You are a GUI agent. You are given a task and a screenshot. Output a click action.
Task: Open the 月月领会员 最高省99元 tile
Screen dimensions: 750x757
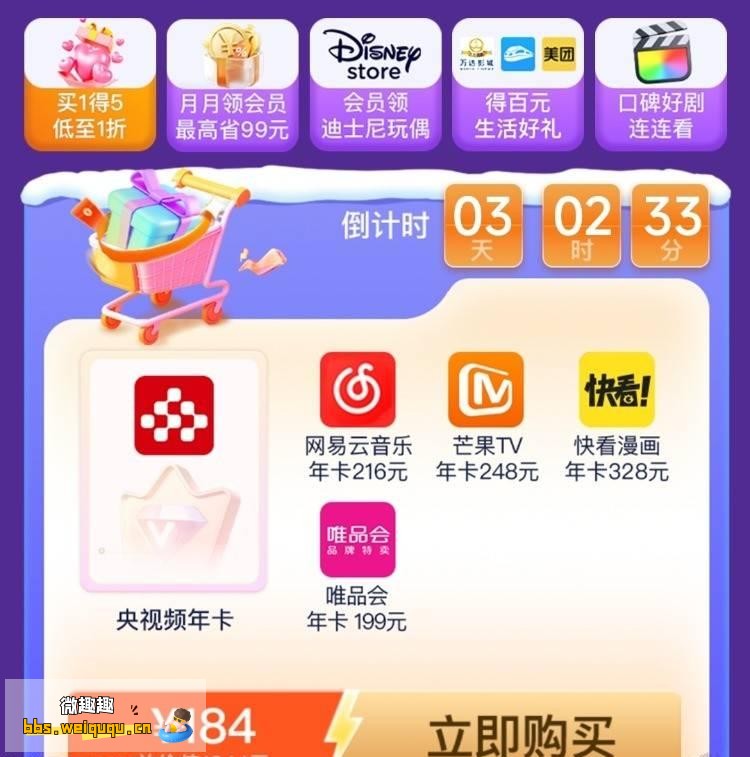coord(232,85)
